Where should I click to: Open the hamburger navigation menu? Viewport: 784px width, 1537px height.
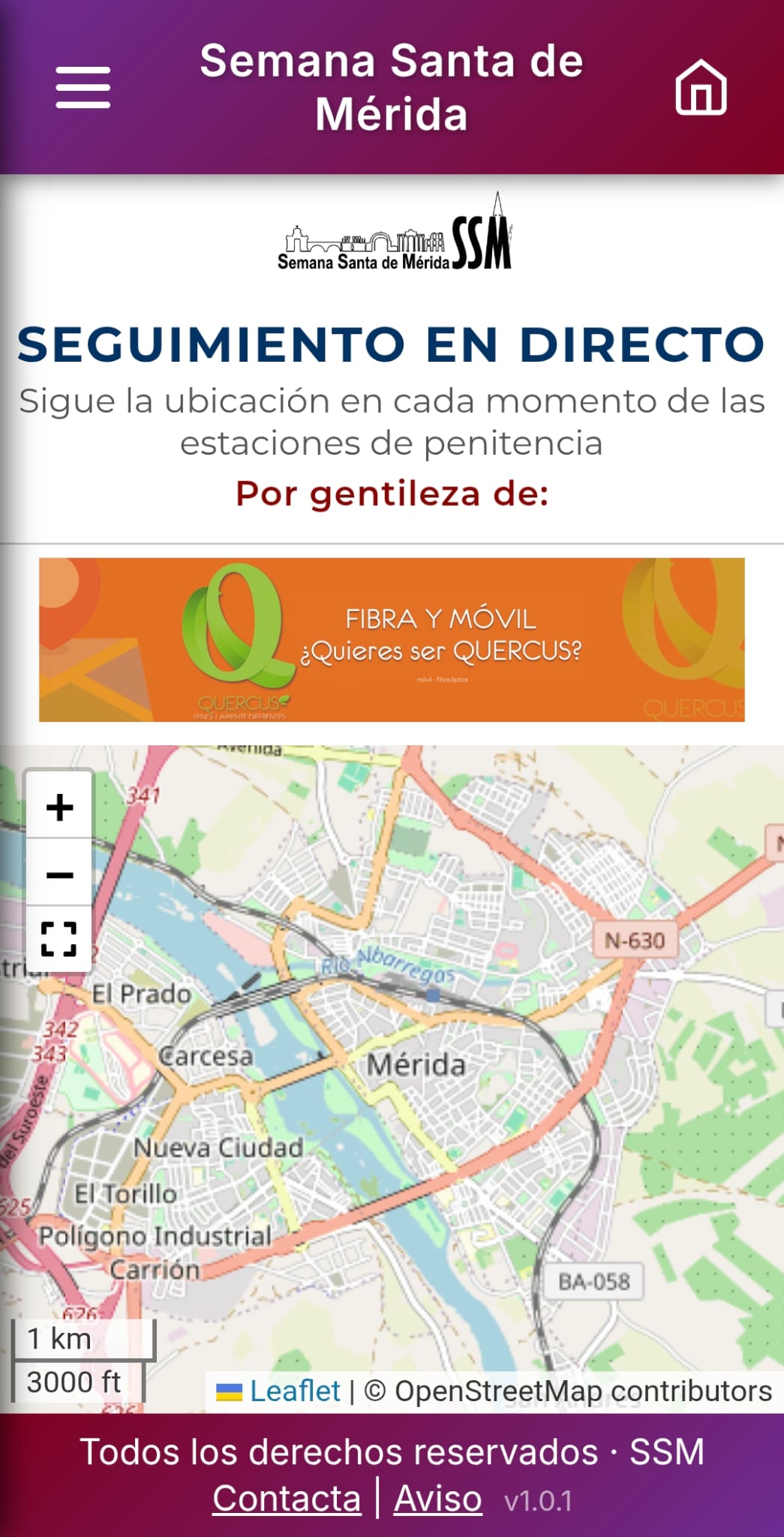83,87
